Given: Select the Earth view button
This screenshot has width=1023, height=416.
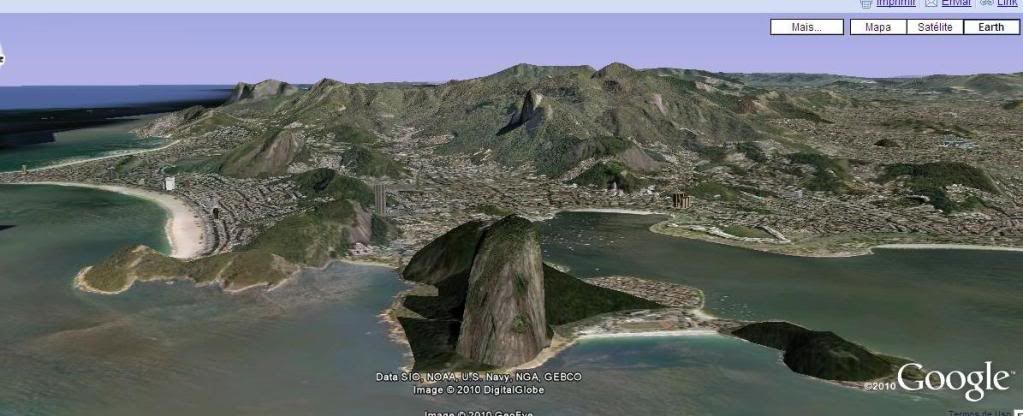Looking at the screenshot, I should [991, 27].
